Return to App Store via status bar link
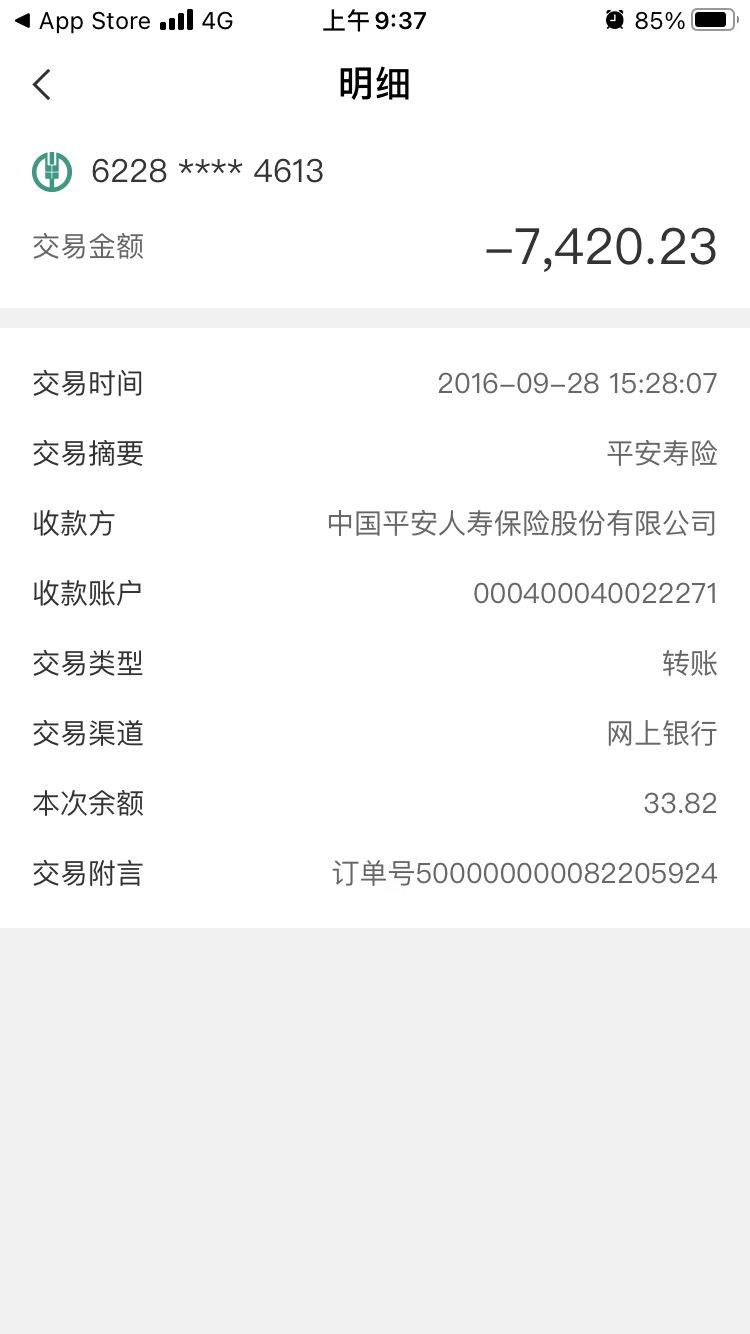Viewport: 750px width, 1334px height. 82,21
